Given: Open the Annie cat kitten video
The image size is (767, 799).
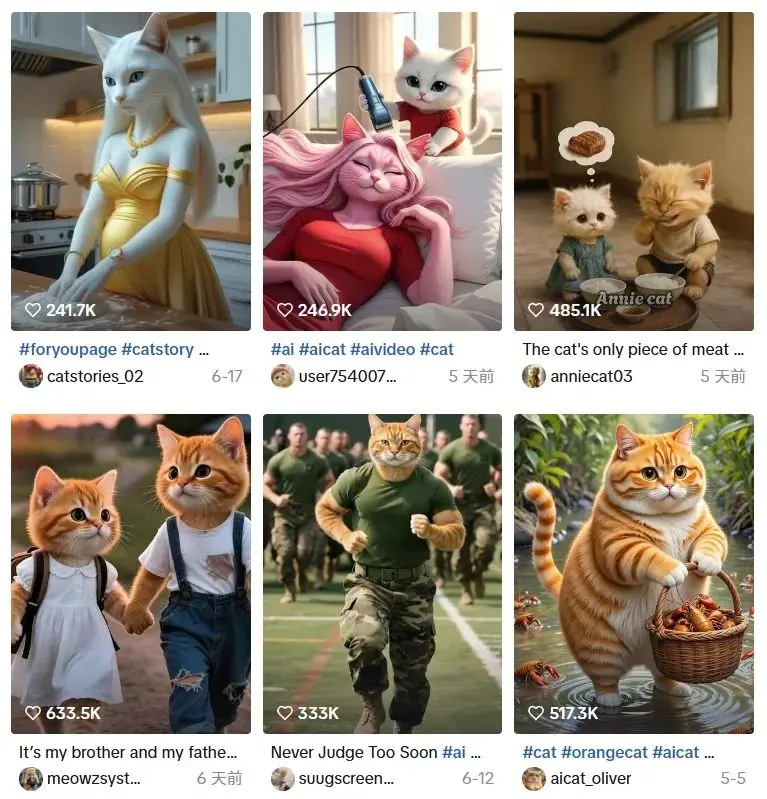Looking at the screenshot, I should [633, 170].
